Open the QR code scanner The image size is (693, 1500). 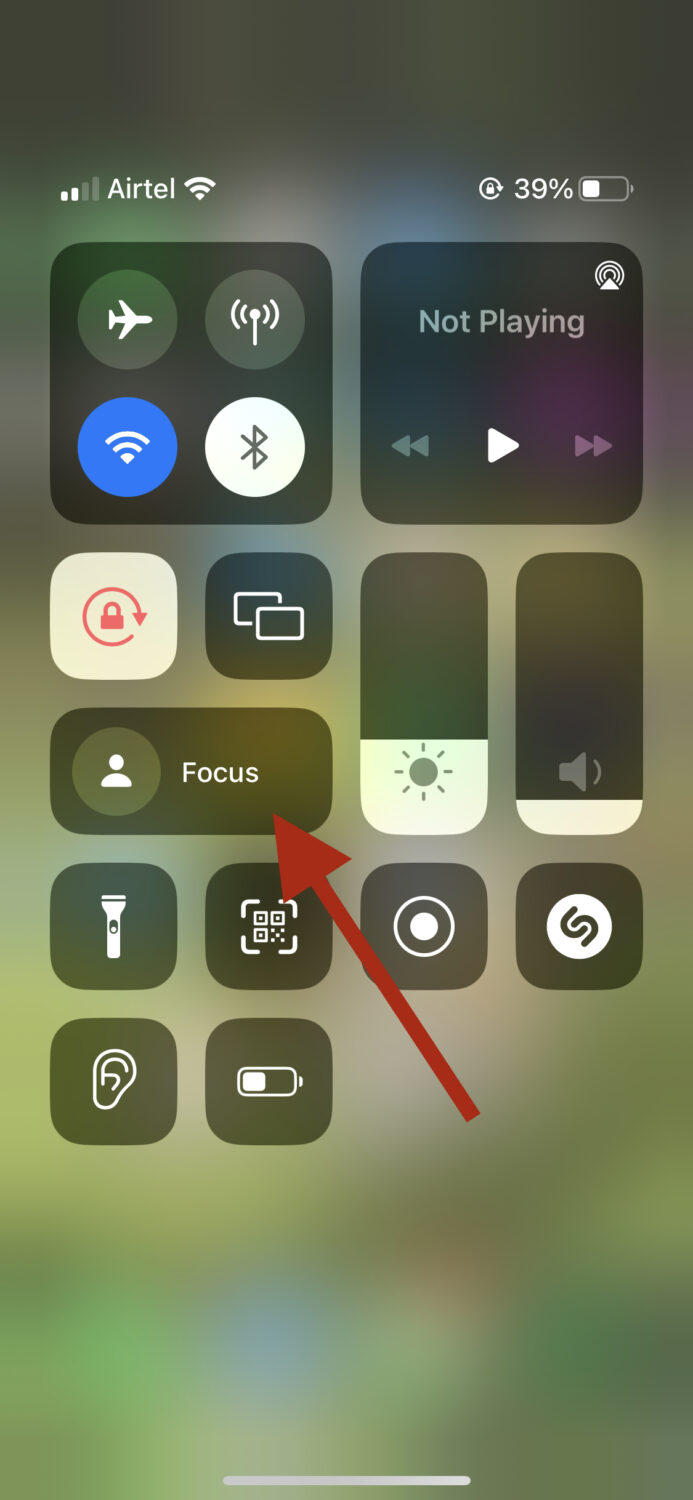(x=268, y=926)
